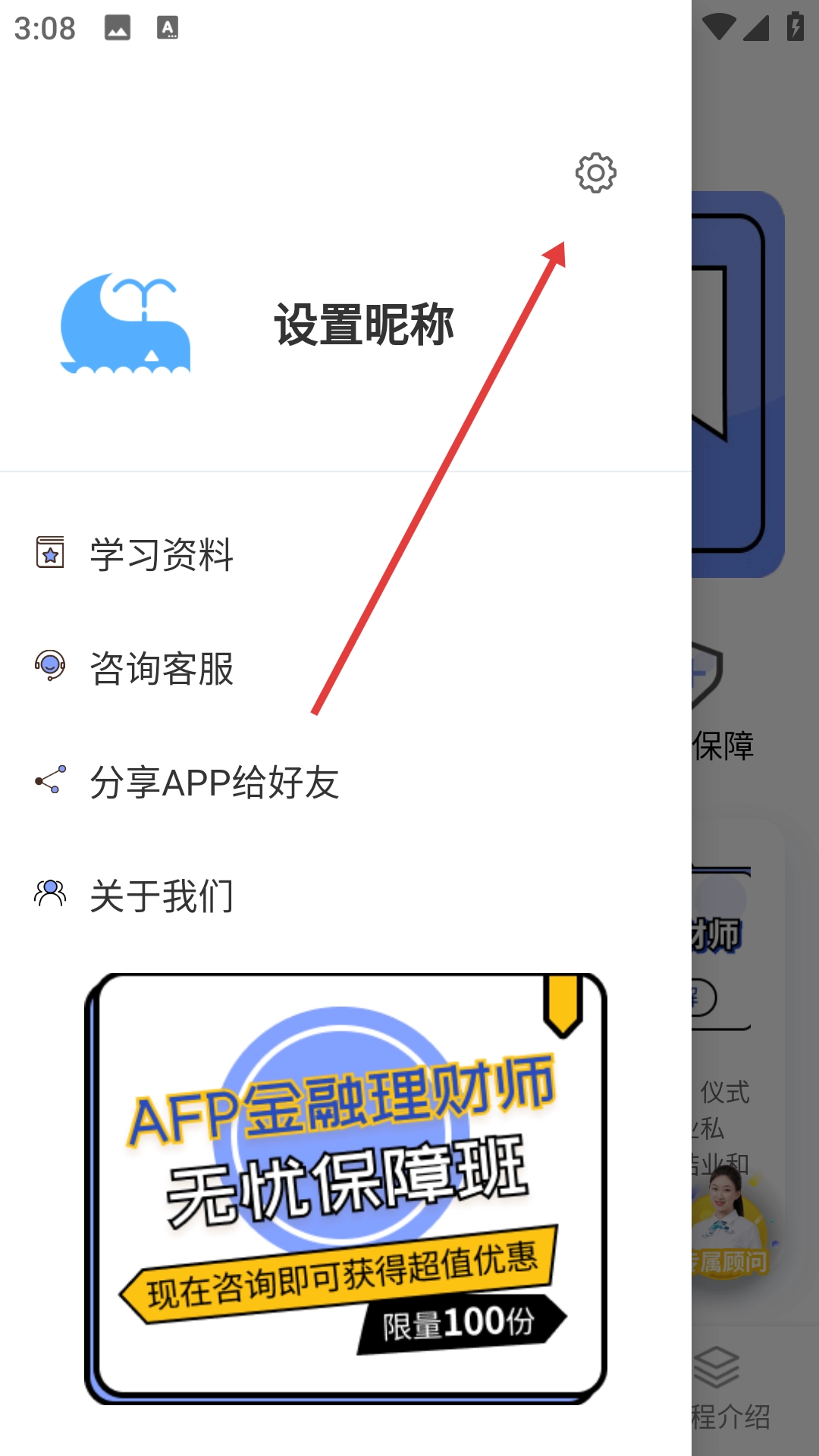Open the whale profile avatar
This screenshot has width=819, height=1456.
(126, 324)
